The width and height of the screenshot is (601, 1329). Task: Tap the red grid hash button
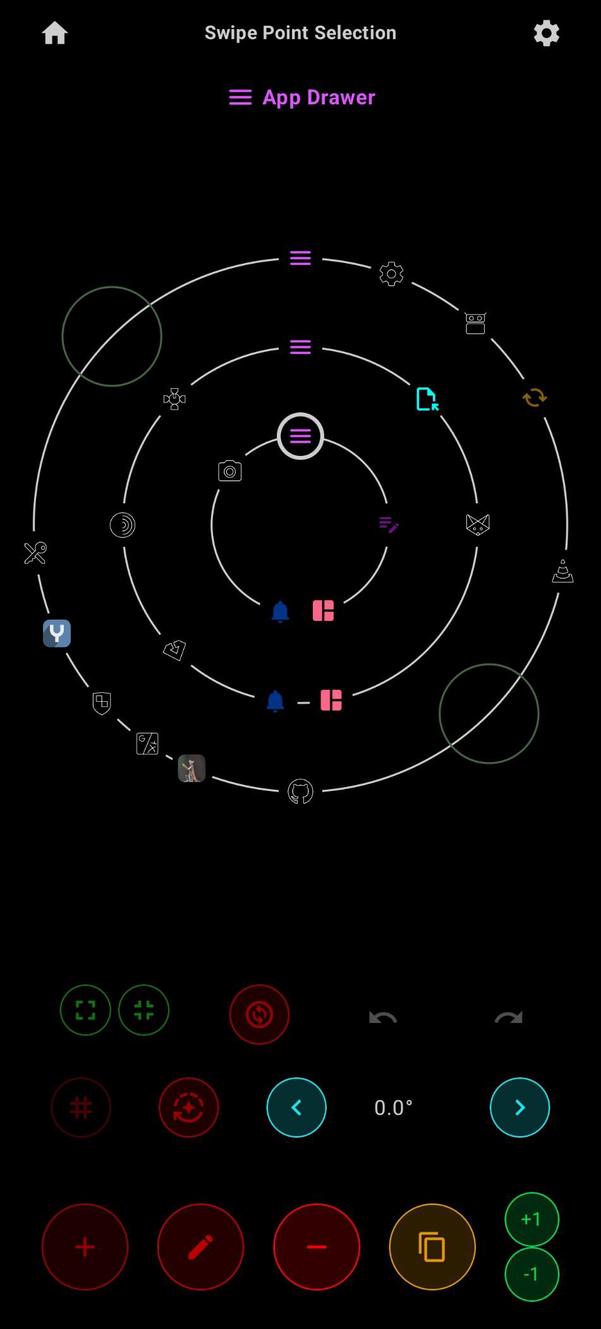coord(81,1107)
